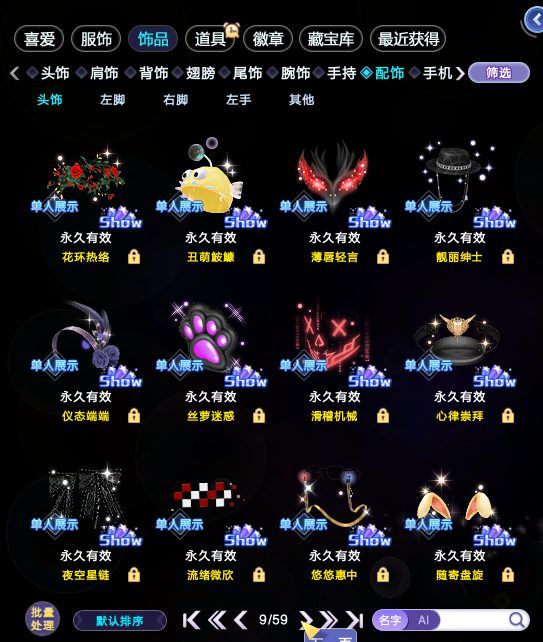
Task: Open the 默认排序 sort dropdown
Action: [x=120, y=621]
